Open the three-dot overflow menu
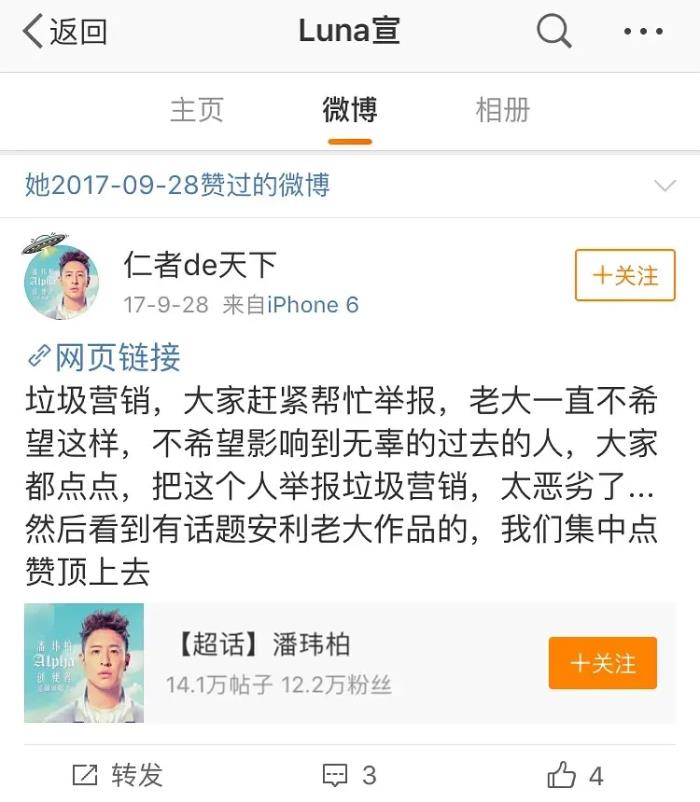The image size is (700, 802). coord(643,32)
